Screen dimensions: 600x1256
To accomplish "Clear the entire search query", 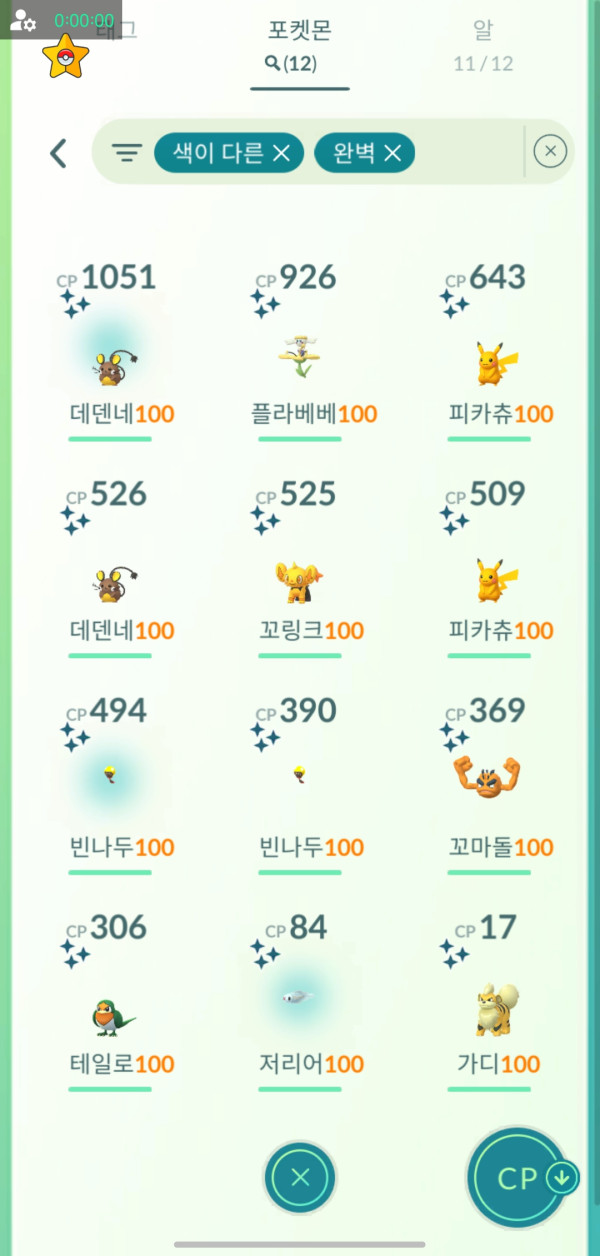I will tap(550, 152).
